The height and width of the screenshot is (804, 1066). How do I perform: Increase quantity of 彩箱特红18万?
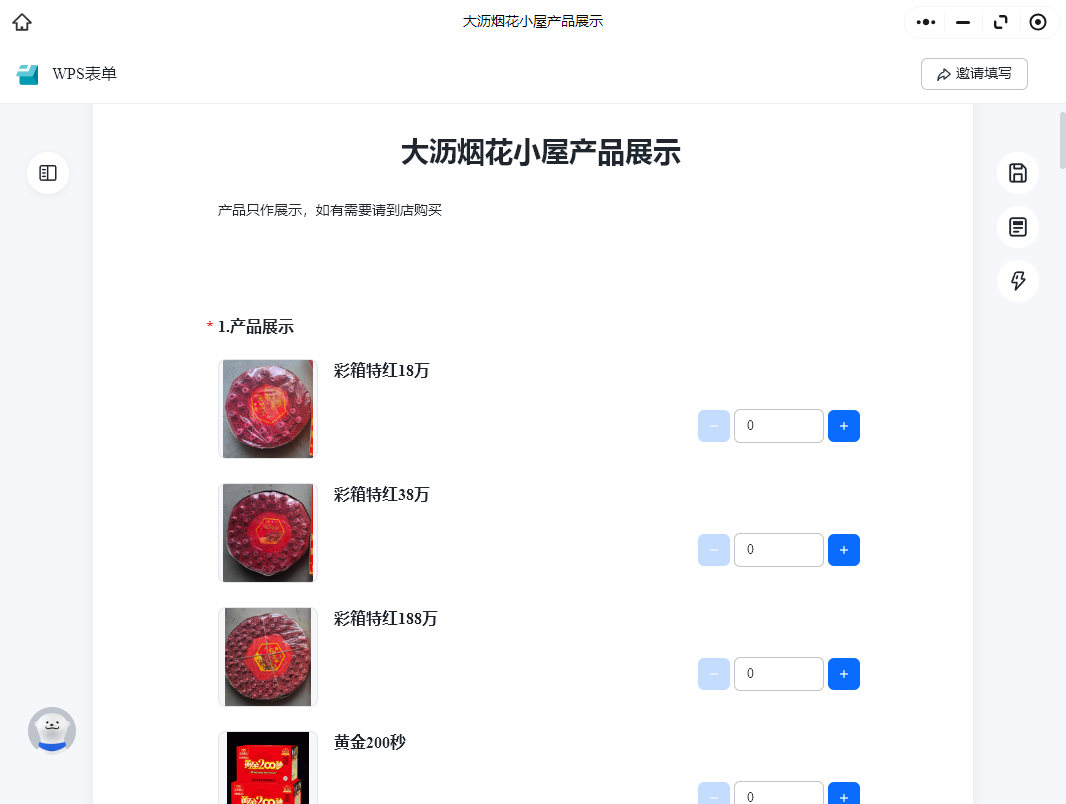[843, 426]
